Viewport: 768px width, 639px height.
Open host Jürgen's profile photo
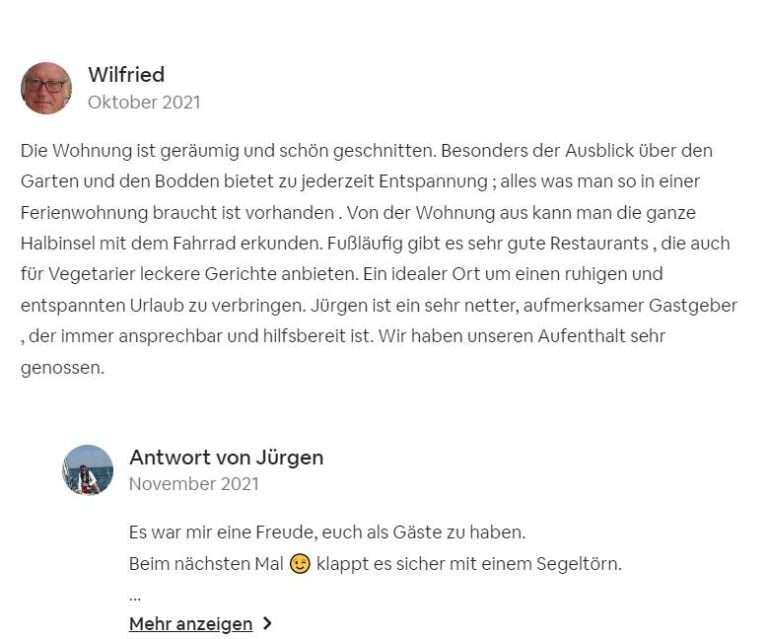[x=88, y=470]
